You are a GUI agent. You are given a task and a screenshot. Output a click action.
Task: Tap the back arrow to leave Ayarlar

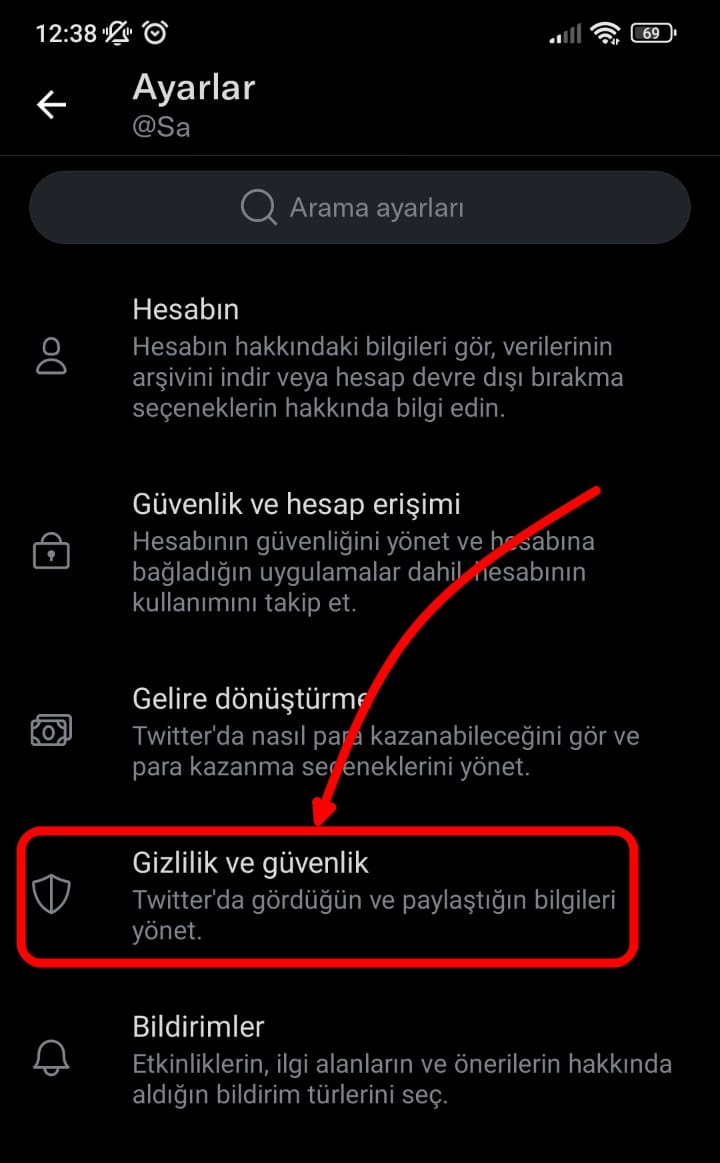point(50,104)
